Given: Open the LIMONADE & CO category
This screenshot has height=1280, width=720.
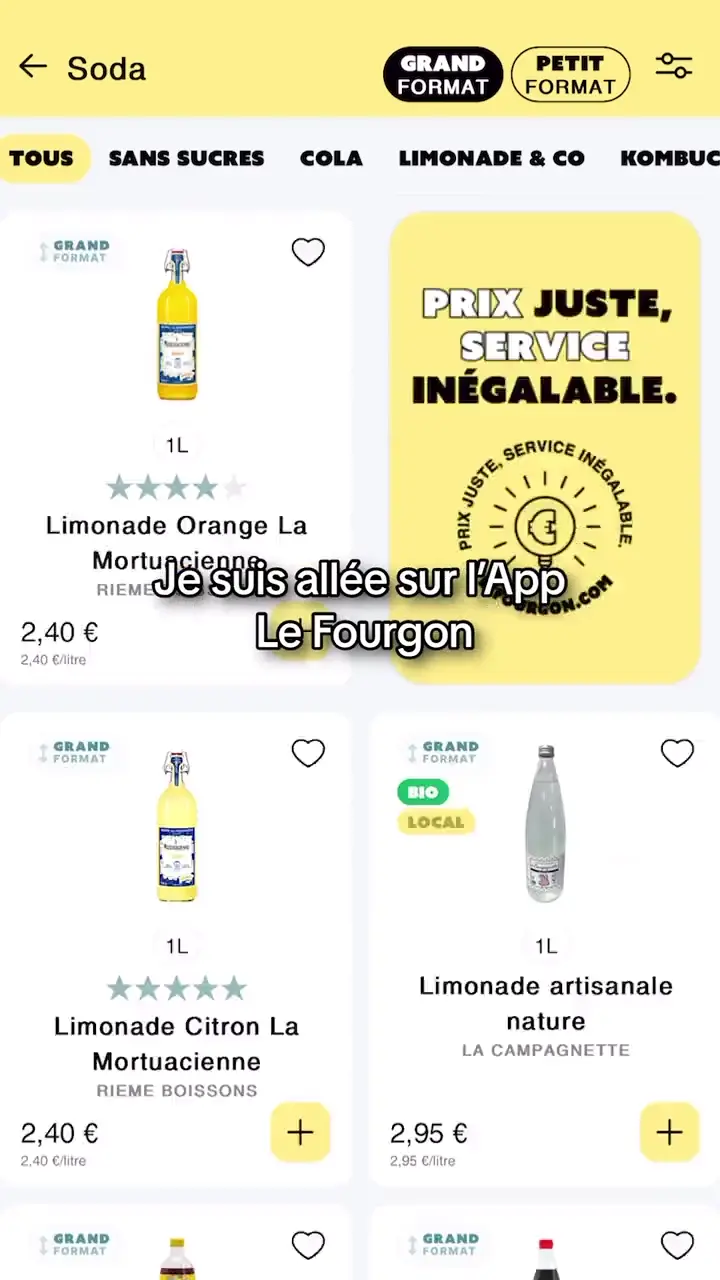Looking at the screenshot, I should coord(491,158).
